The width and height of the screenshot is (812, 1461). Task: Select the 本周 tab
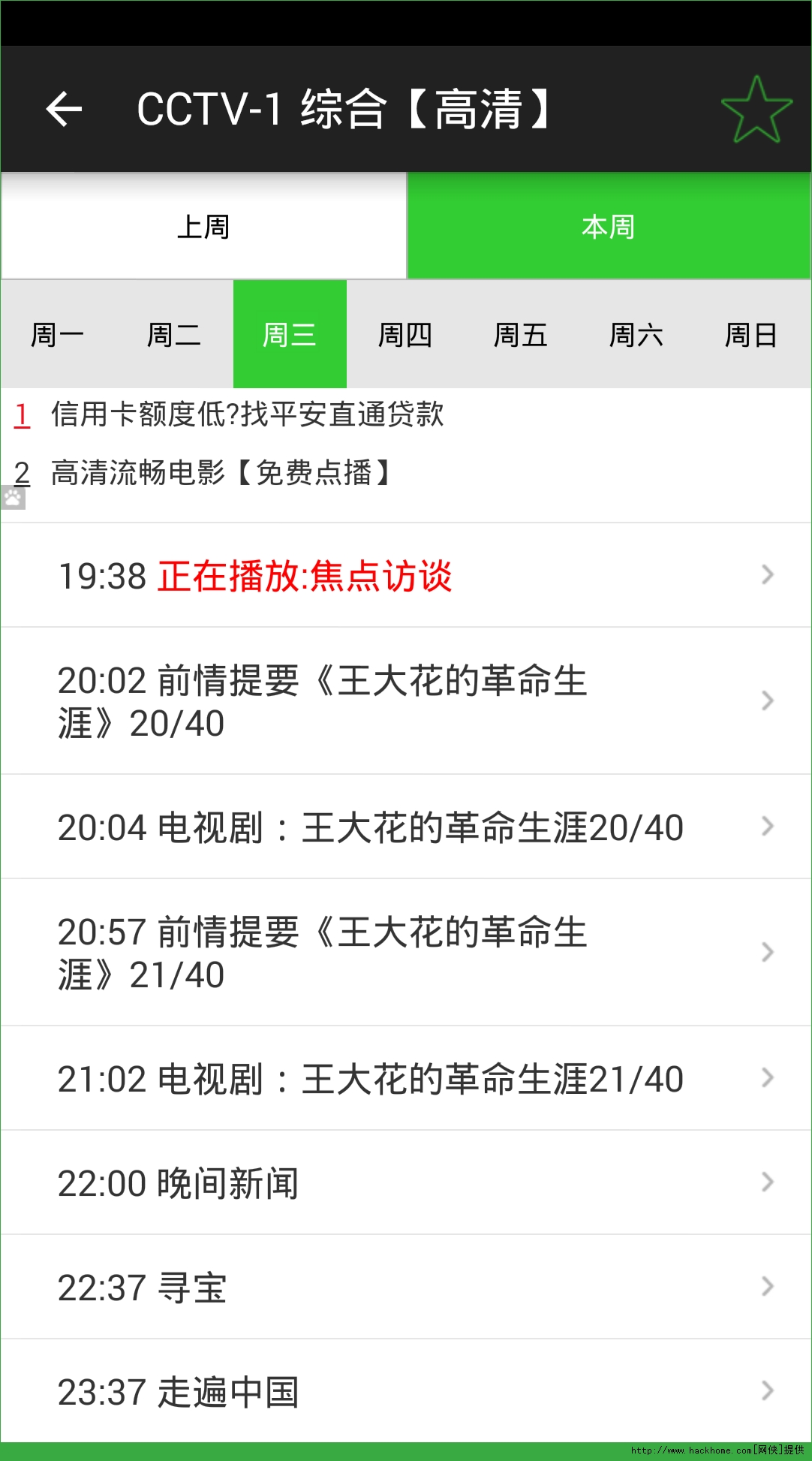[609, 226]
